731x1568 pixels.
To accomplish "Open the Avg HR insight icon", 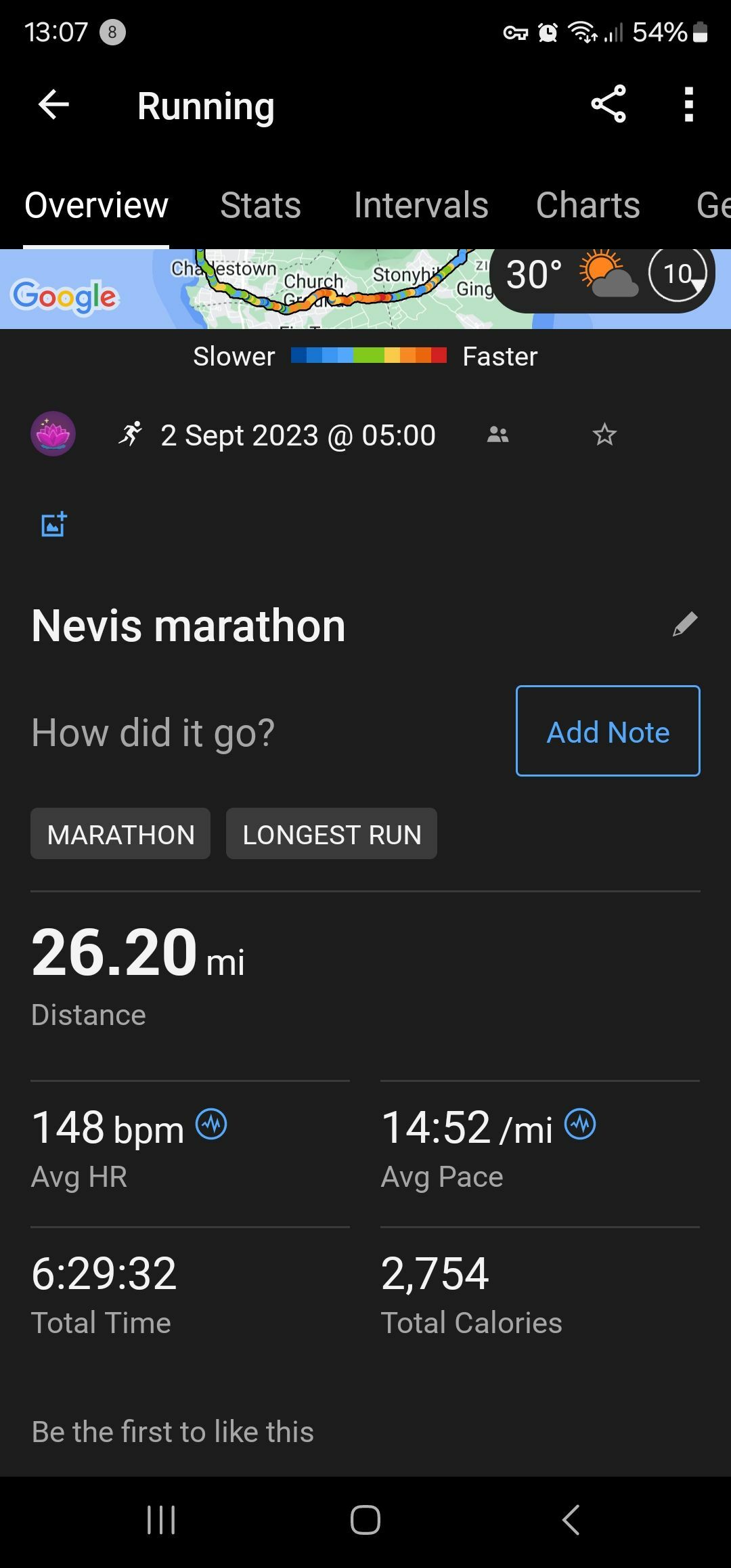I will (211, 1125).
